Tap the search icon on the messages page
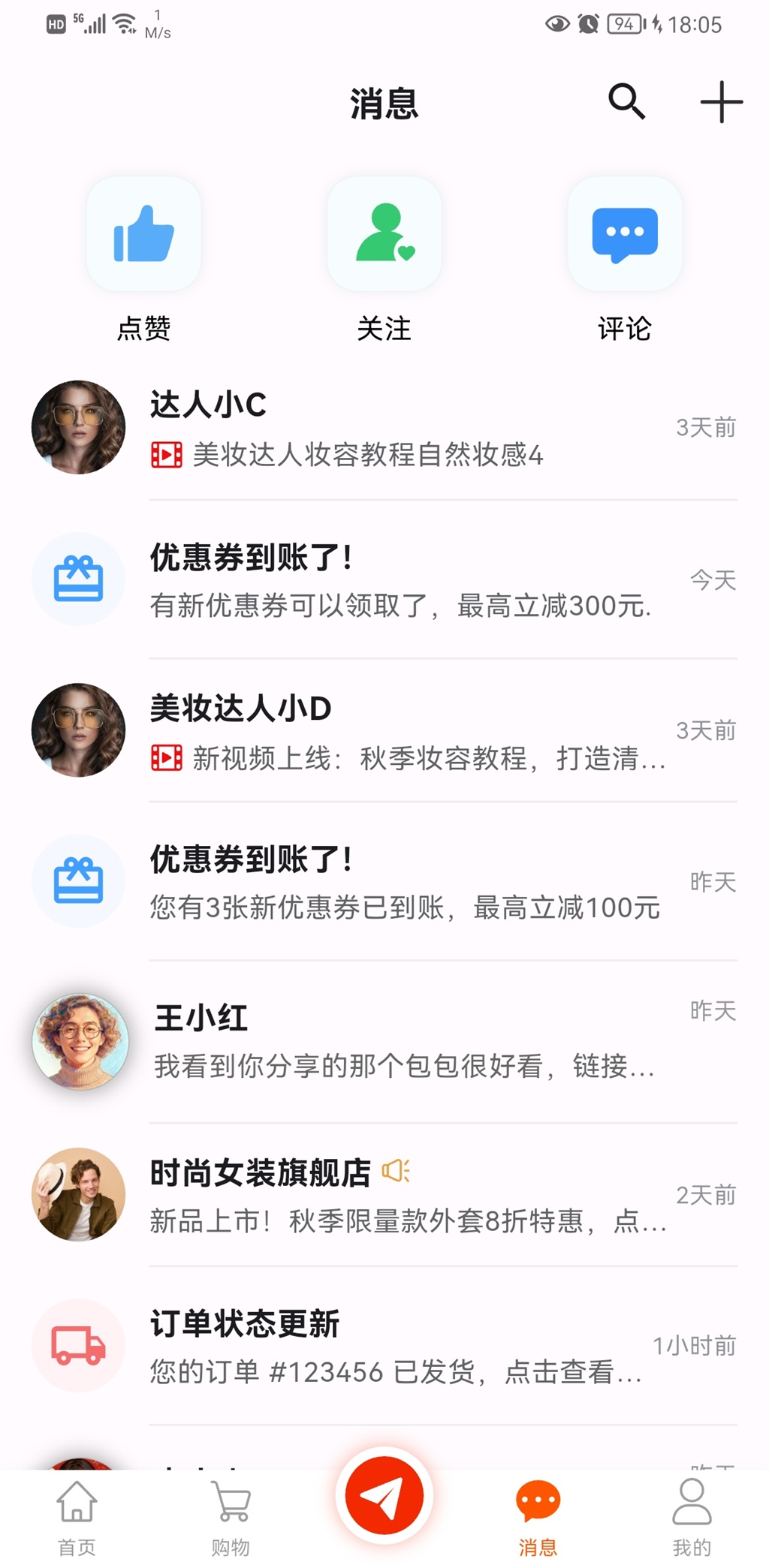This screenshot has height=1568, width=769. click(626, 103)
